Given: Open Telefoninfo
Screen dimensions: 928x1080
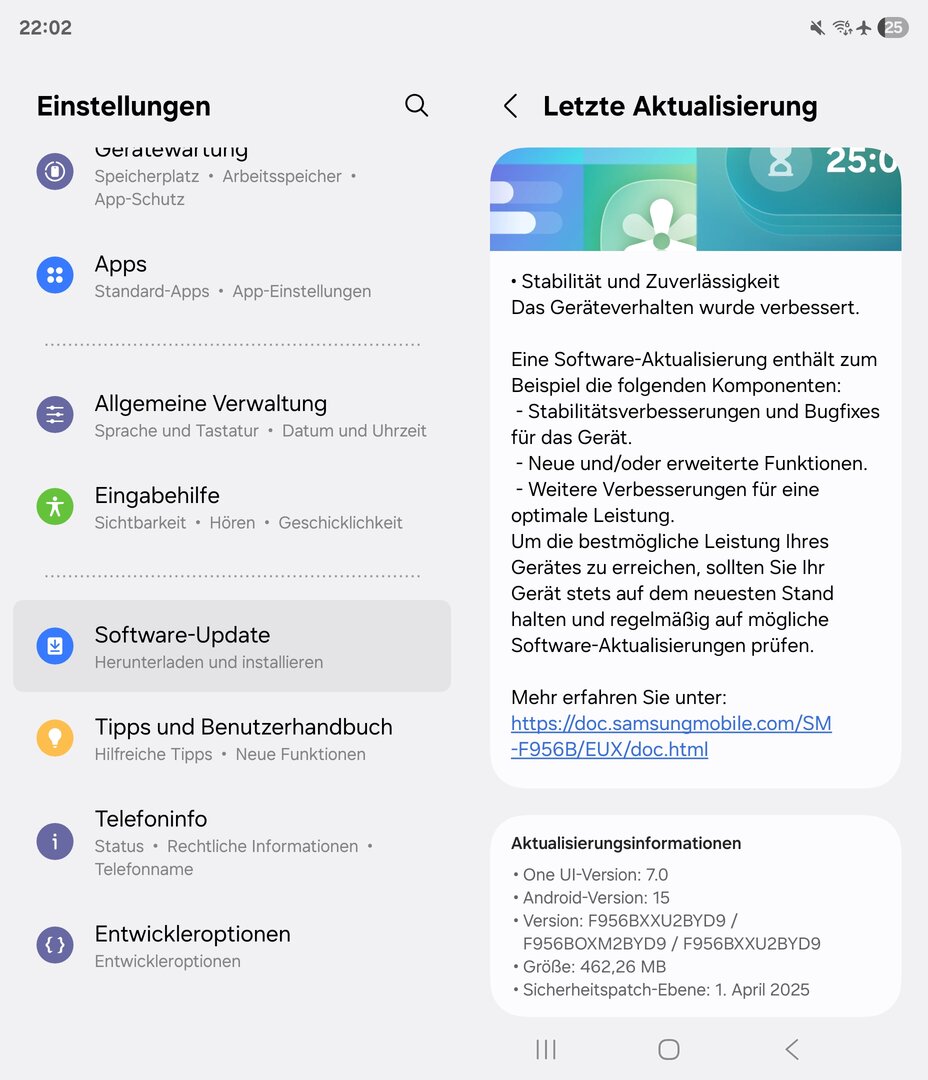Looking at the screenshot, I should click(x=232, y=842).
